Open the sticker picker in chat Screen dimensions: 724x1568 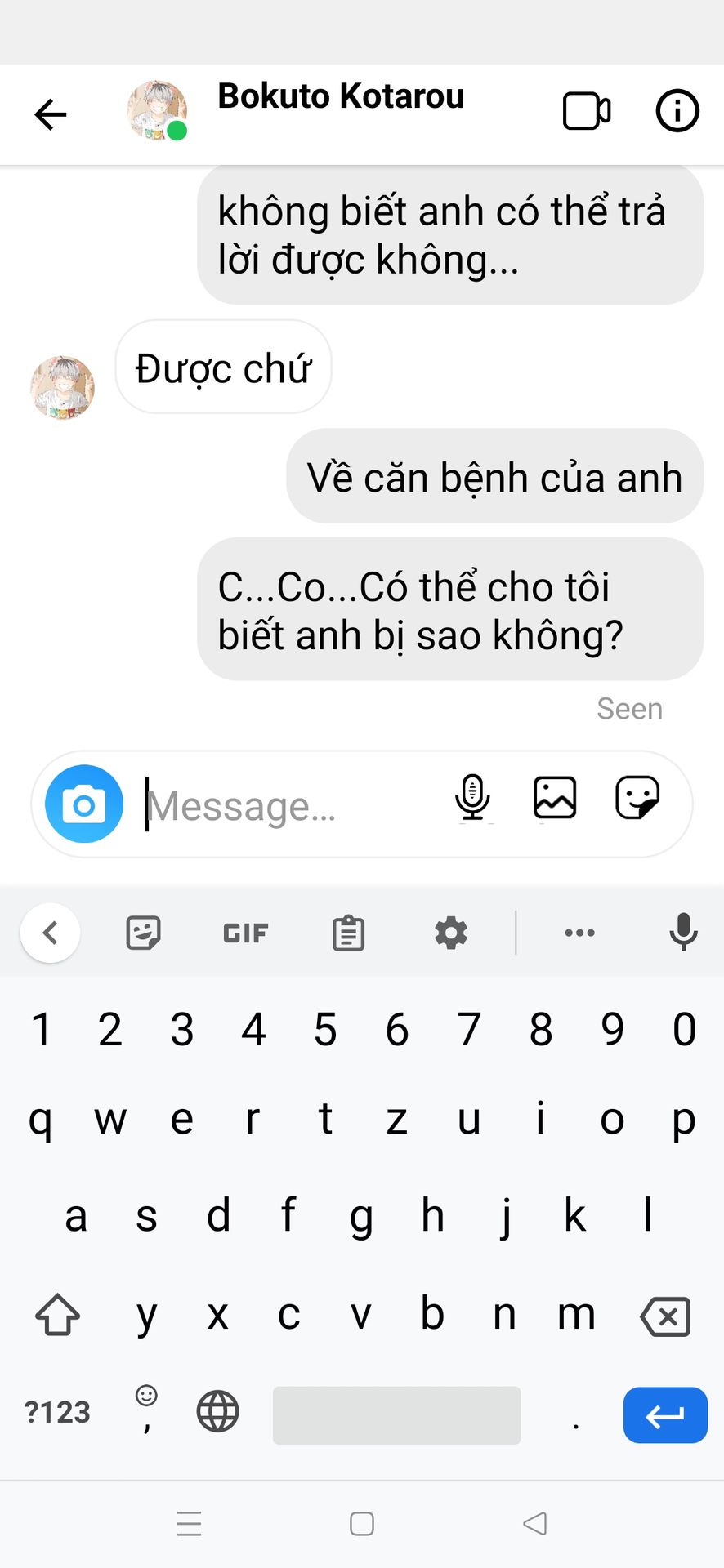pyautogui.click(x=637, y=798)
